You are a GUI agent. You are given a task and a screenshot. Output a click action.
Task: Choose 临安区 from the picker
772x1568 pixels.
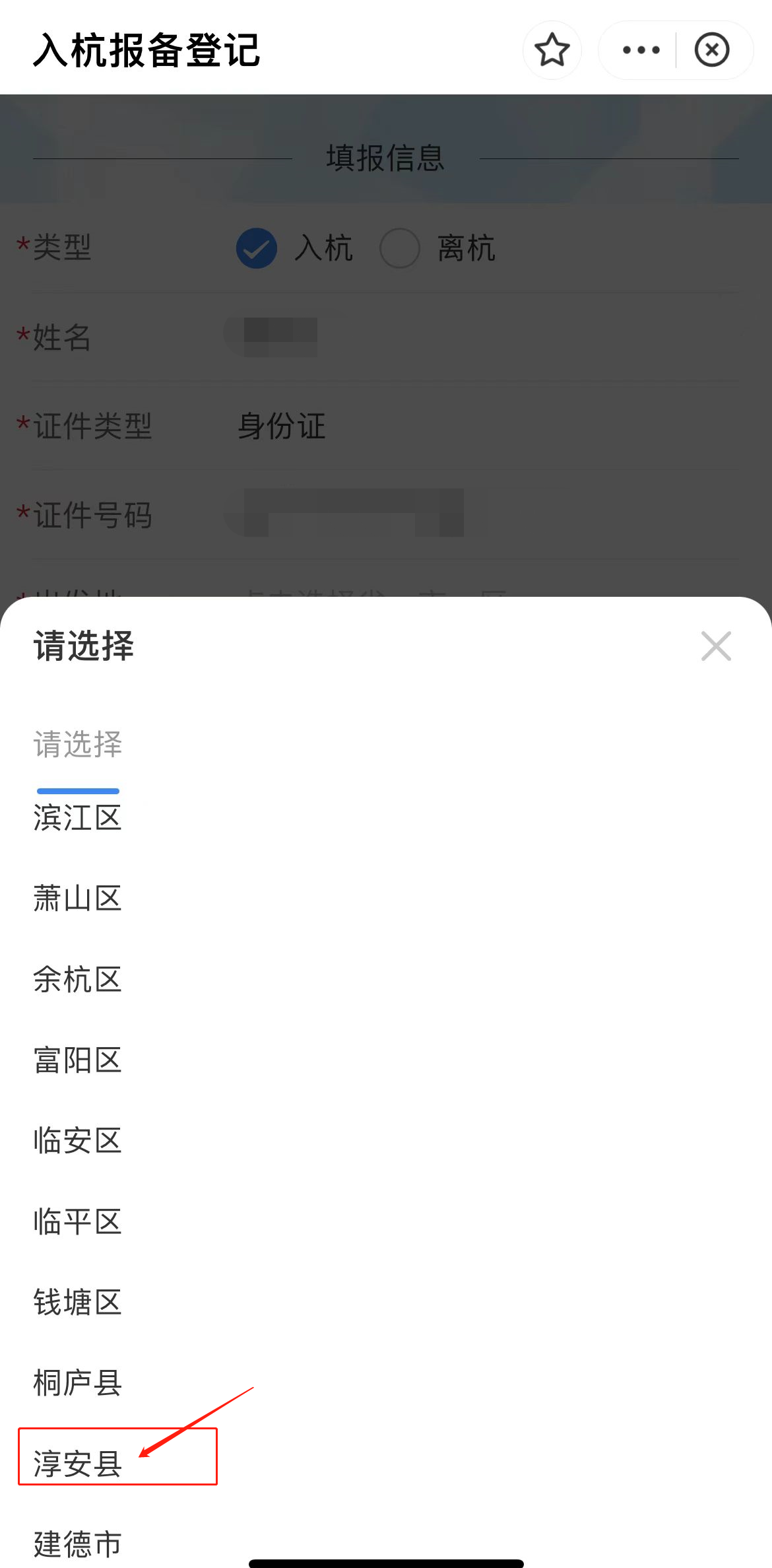[78, 1141]
